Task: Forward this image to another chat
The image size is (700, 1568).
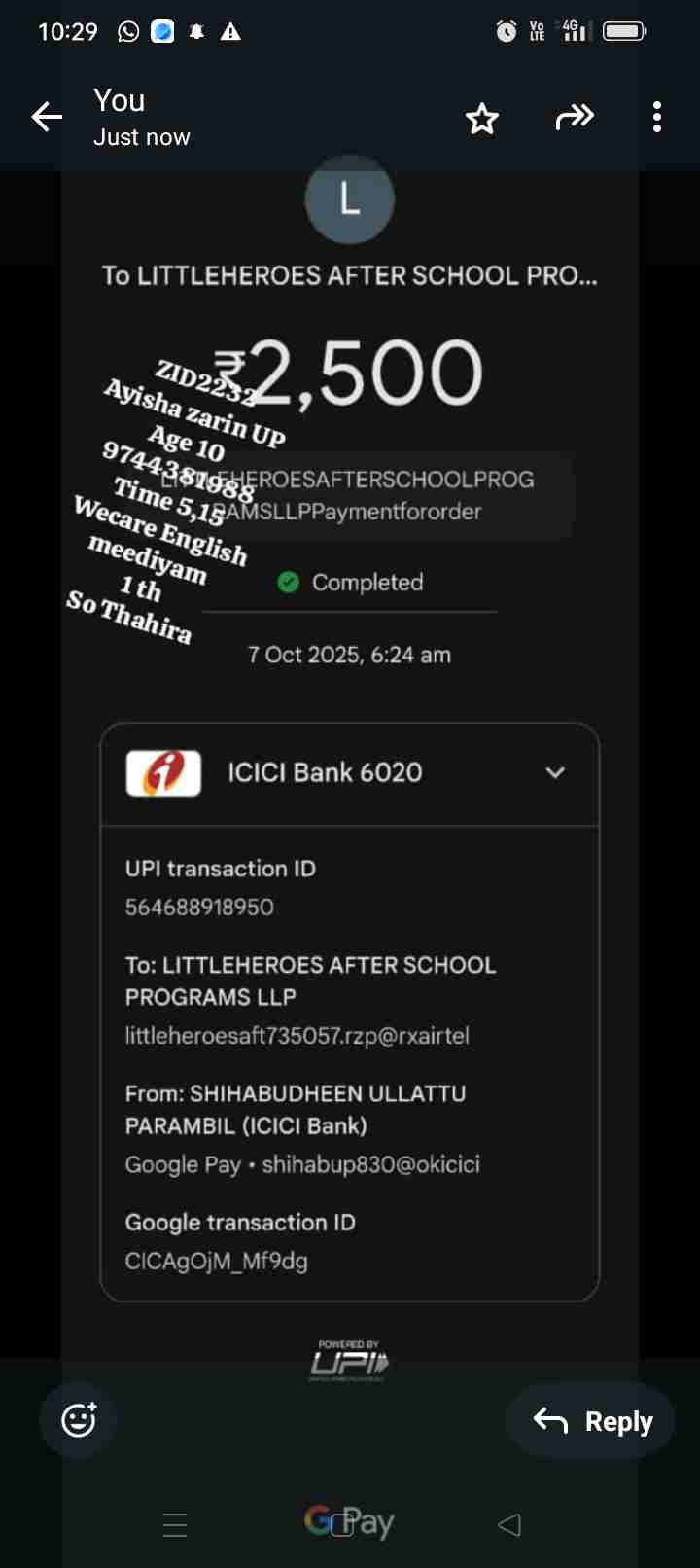Action: pos(574,118)
